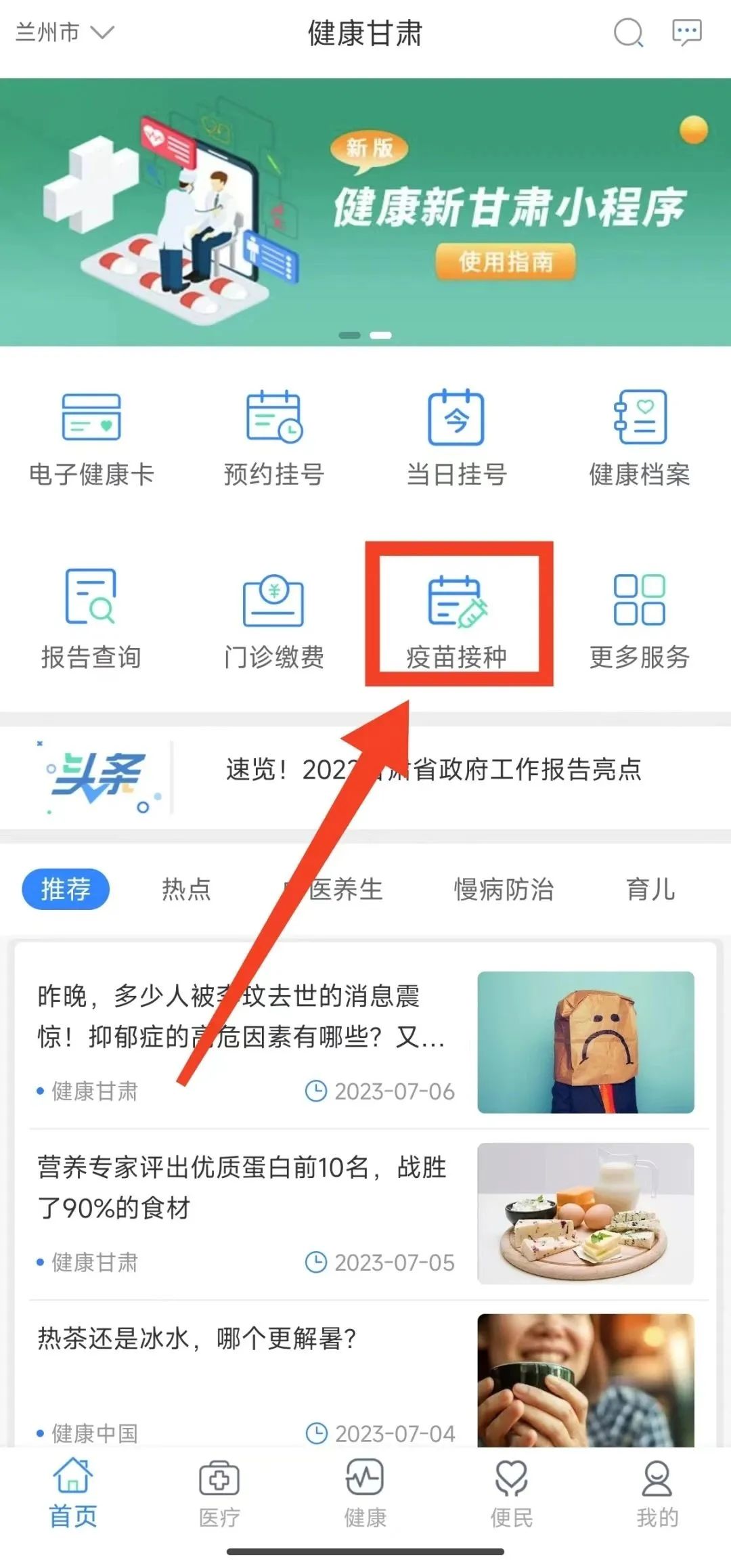Open 疫苗接种 vaccination service
Image resolution: width=731 pixels, height=1568 pixels.
458,617
